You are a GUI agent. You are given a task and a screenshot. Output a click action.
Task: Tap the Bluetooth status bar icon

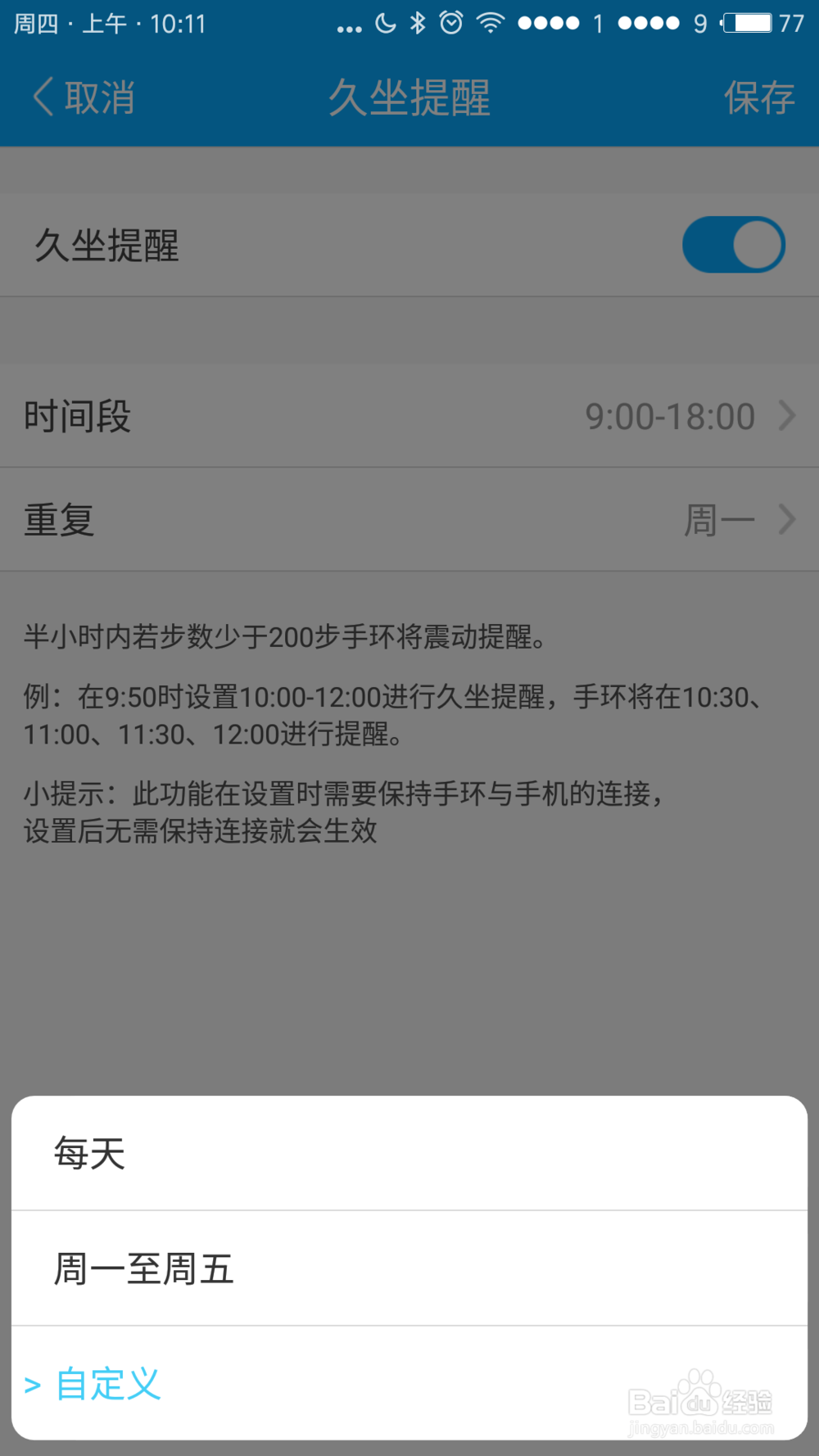pyautogui.click(x=418, y=25)
